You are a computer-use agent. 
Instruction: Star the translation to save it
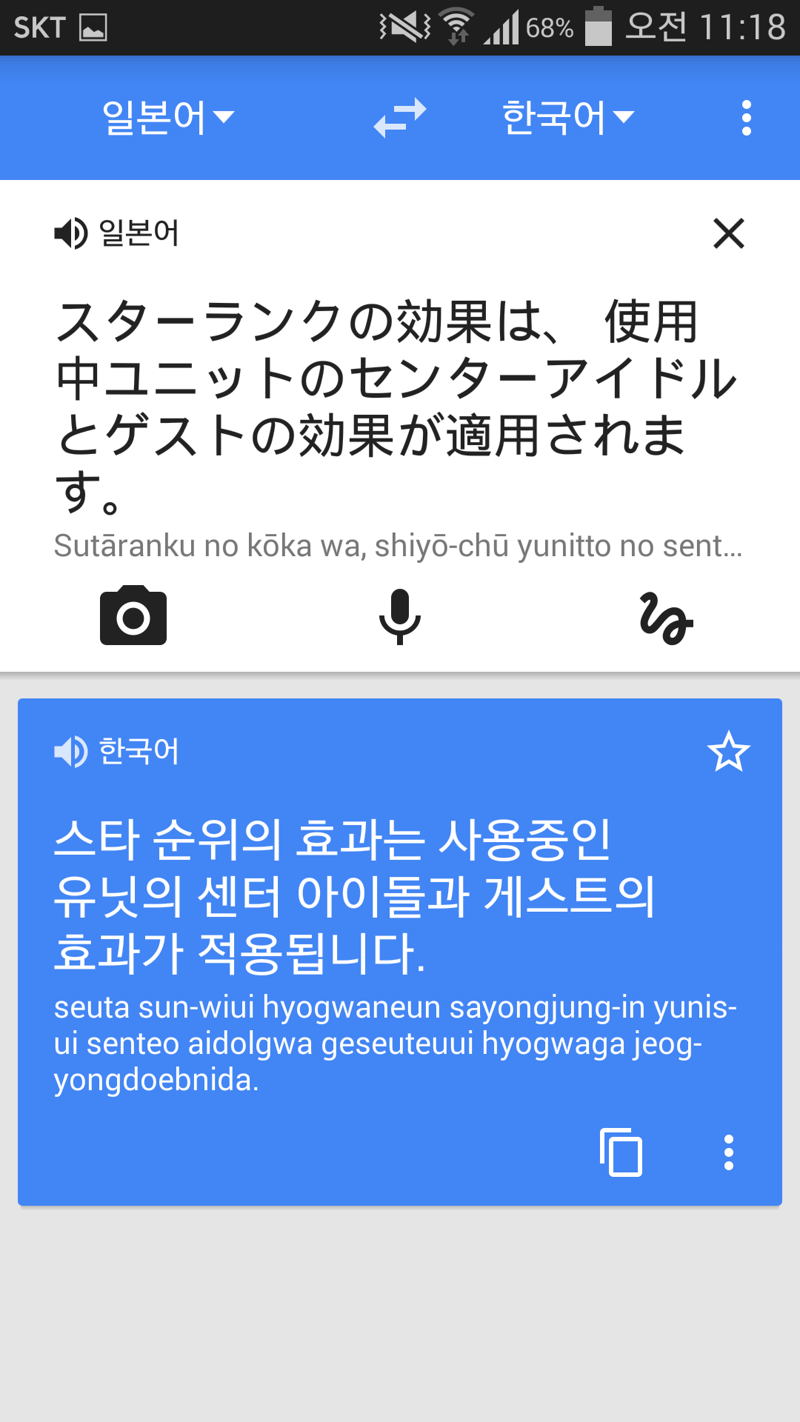pyautogui.click(x=728, y=752)
